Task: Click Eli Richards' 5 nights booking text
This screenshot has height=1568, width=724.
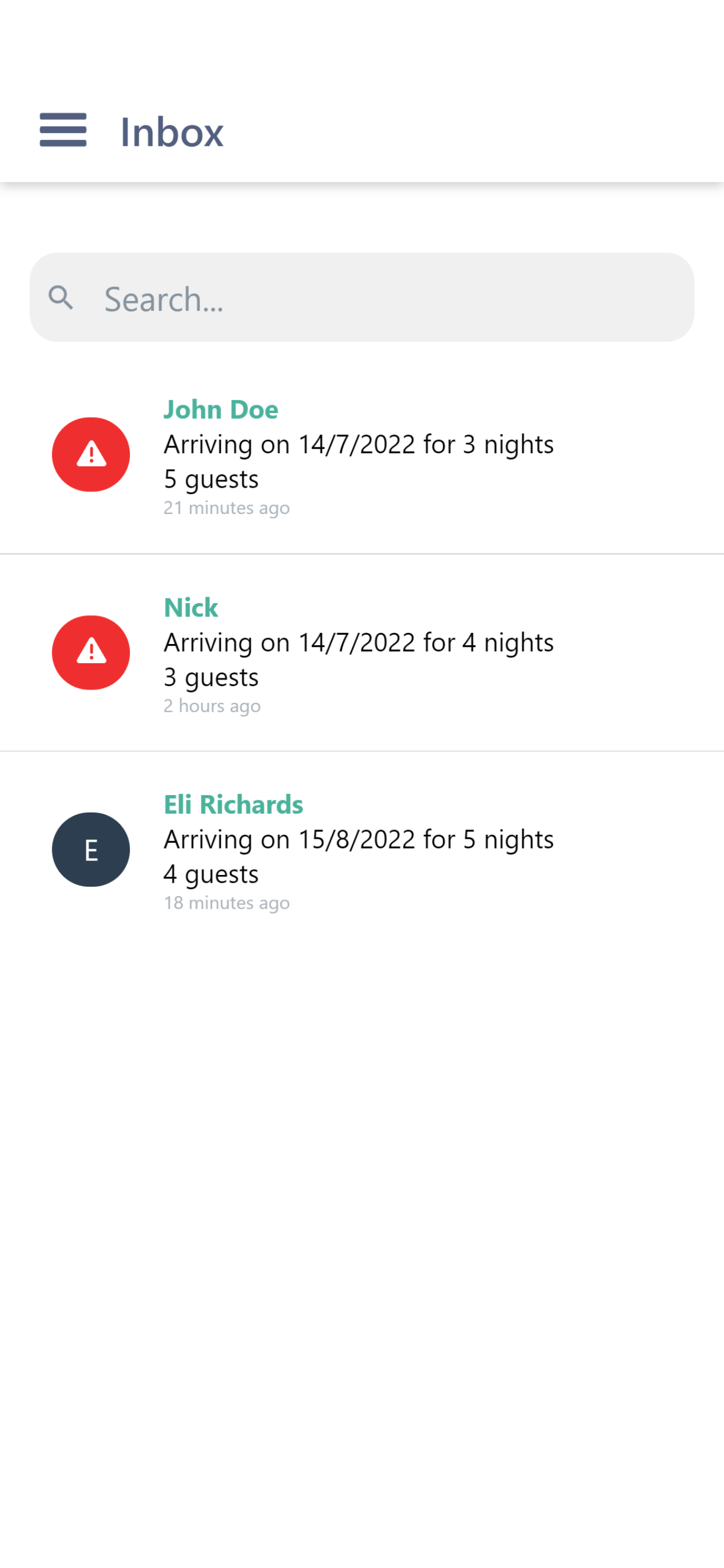Action: click(359, 839)
